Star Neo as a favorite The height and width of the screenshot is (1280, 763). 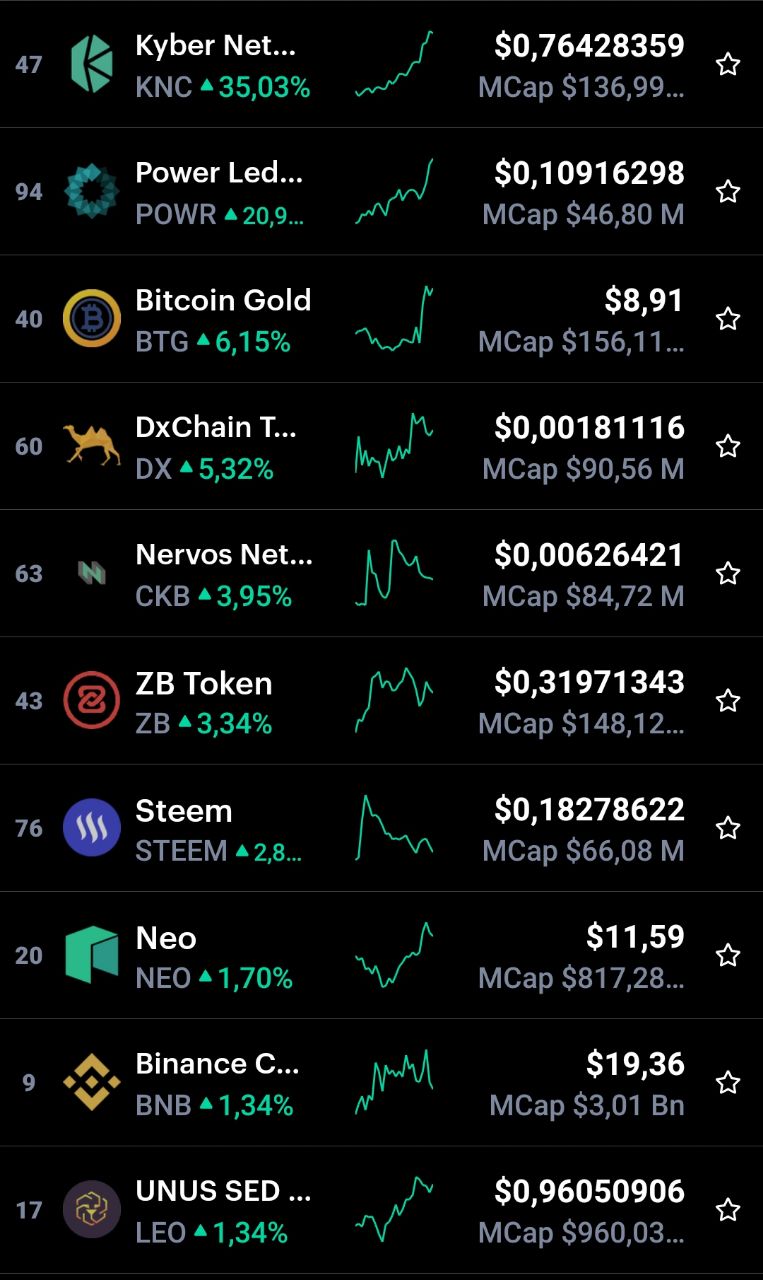[x=728, y=955]
